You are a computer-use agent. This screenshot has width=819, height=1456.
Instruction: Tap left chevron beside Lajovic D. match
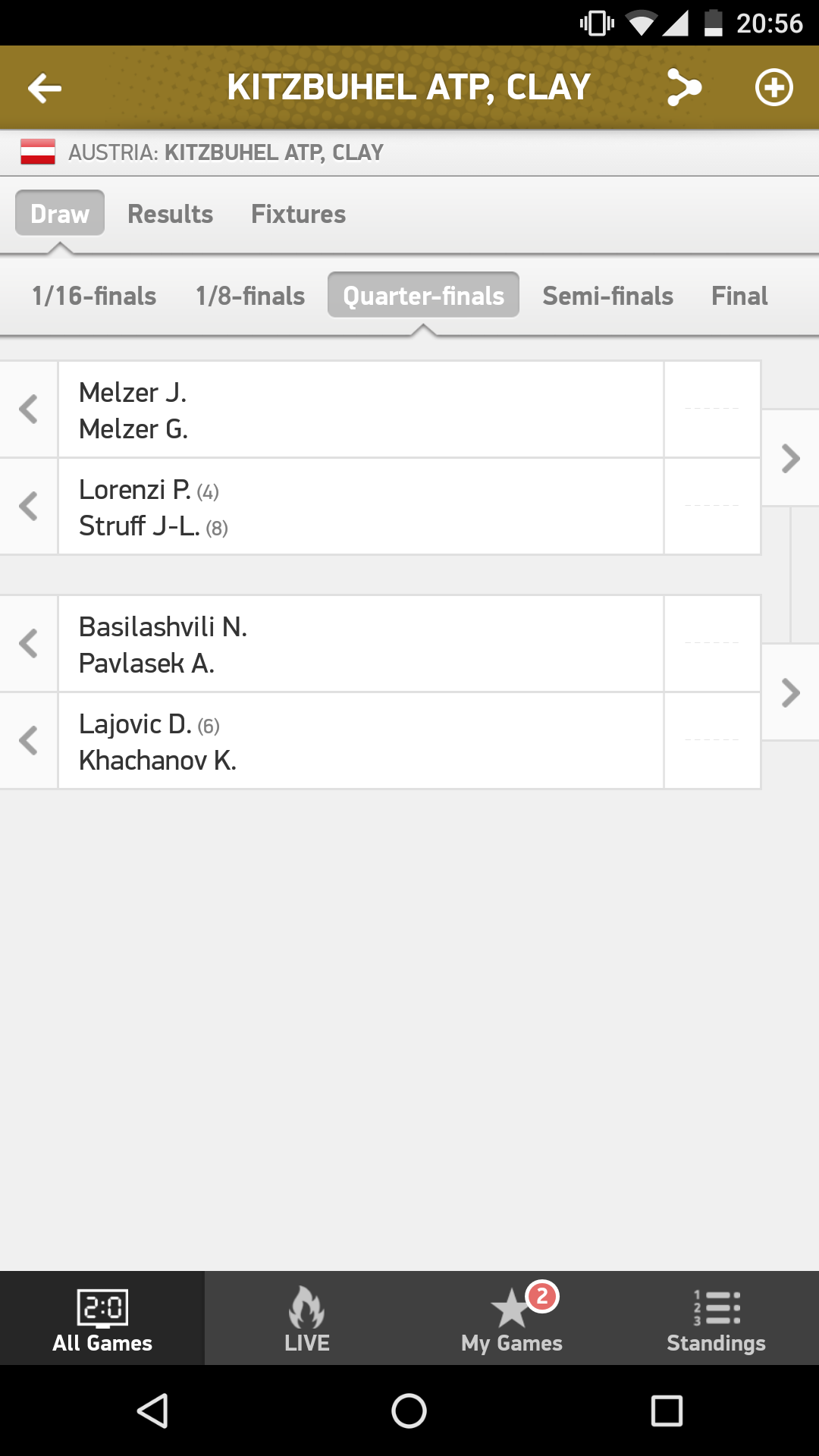pos(29,741)
